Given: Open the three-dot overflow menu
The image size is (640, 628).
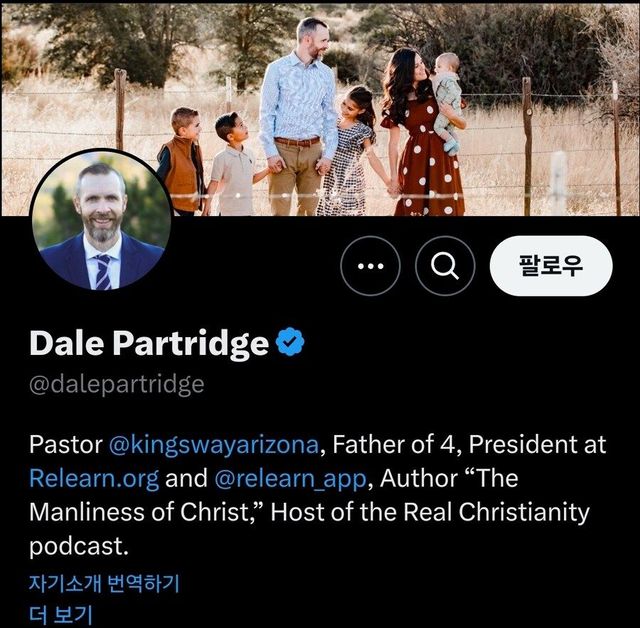Looking at the screenshot, I should pyautogui.click(x=370, y=266).
